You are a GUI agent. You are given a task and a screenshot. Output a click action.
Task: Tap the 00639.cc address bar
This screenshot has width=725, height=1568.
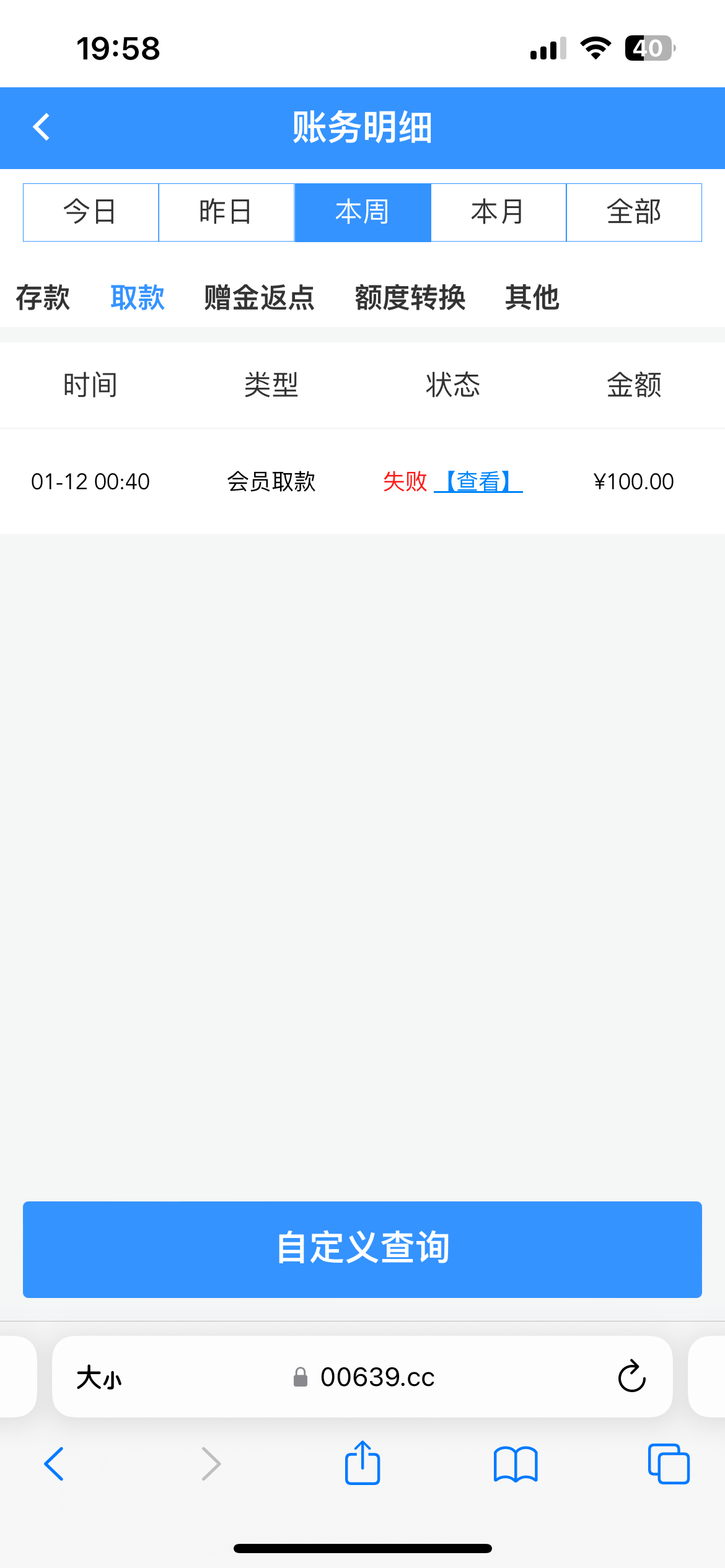362,1377
